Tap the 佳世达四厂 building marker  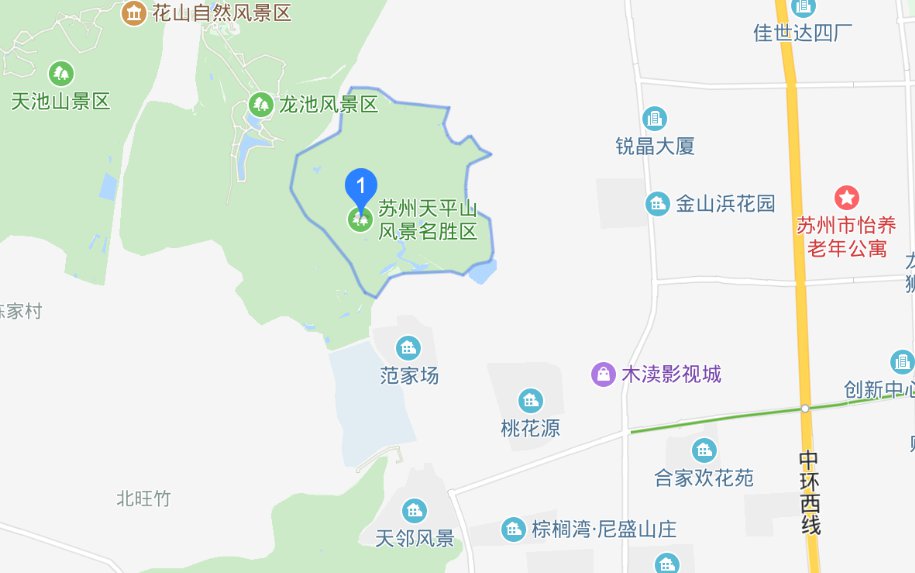pyautogui.click(x=803, y=8)
